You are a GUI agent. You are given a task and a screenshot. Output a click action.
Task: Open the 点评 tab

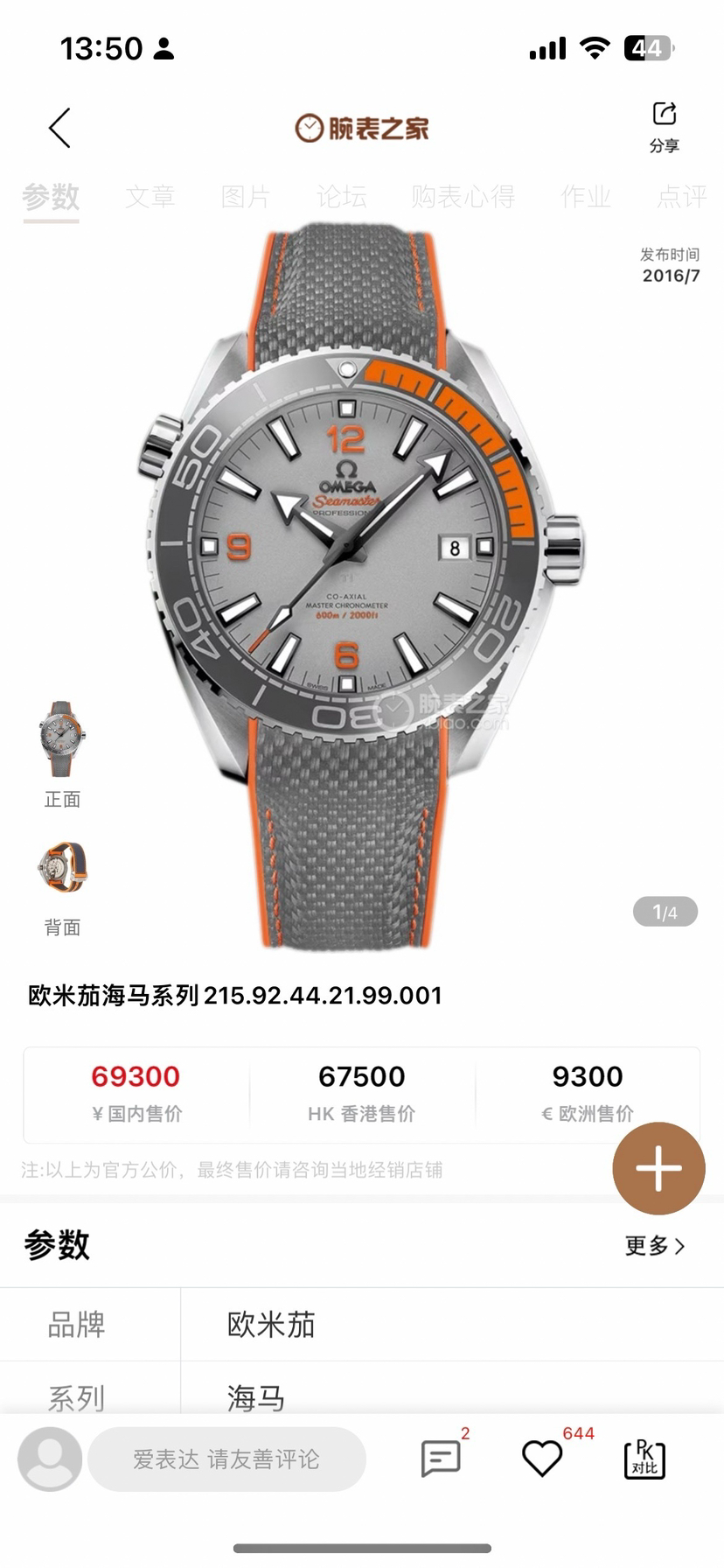pyautogui.click(x=681, y=197)
